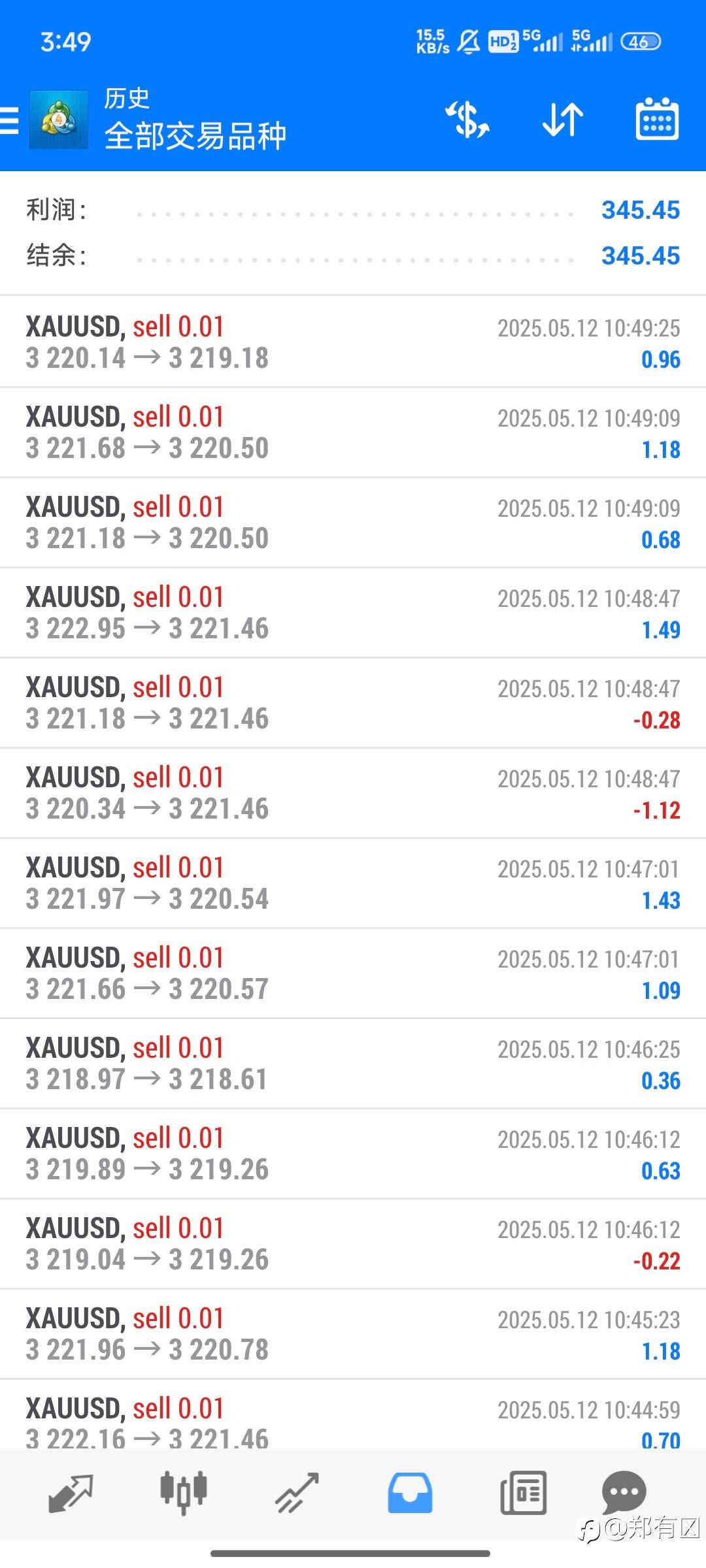Open the trade with 1.43 profit
The width and height of the screenshot is (706, 1568).
(353, 883)
